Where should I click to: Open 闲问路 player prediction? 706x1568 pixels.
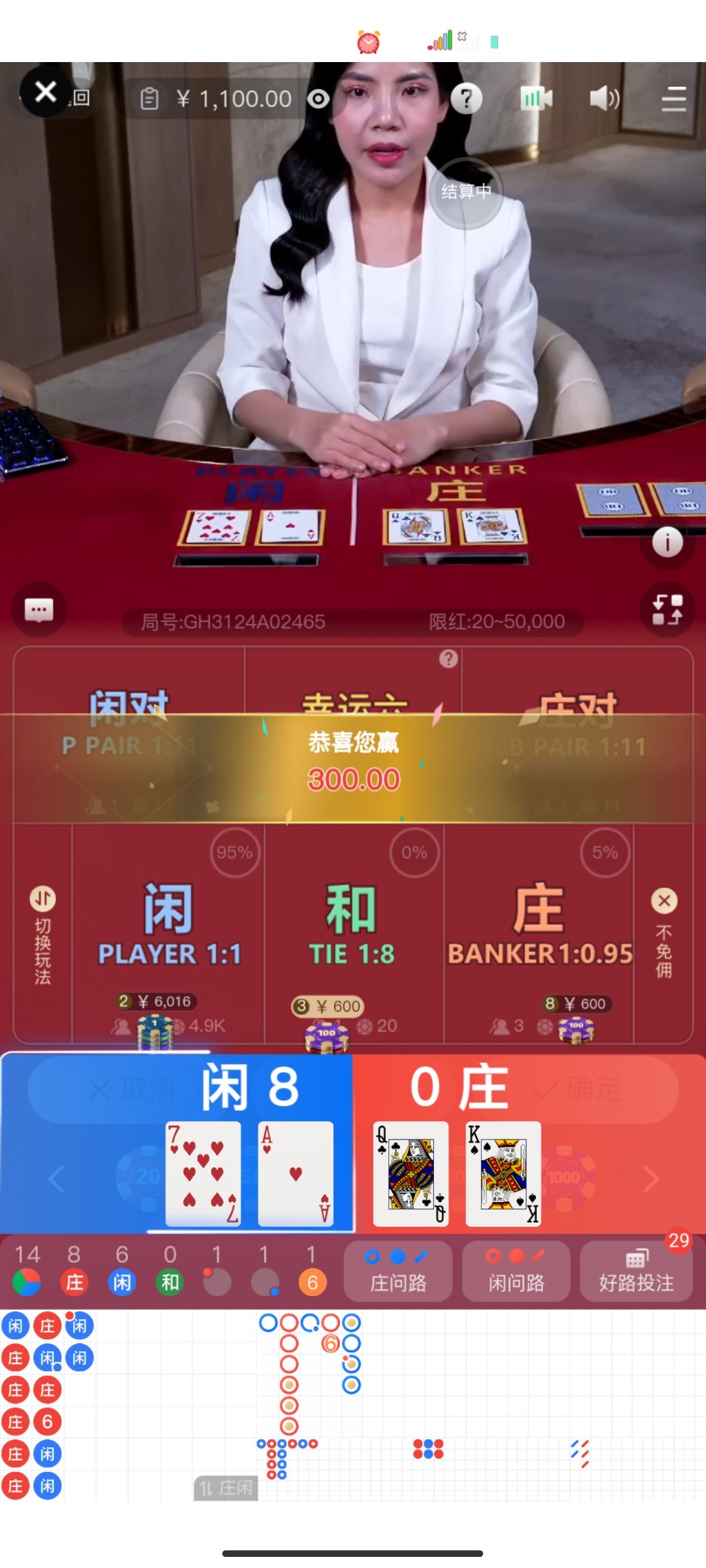[x=516, y=1271]
